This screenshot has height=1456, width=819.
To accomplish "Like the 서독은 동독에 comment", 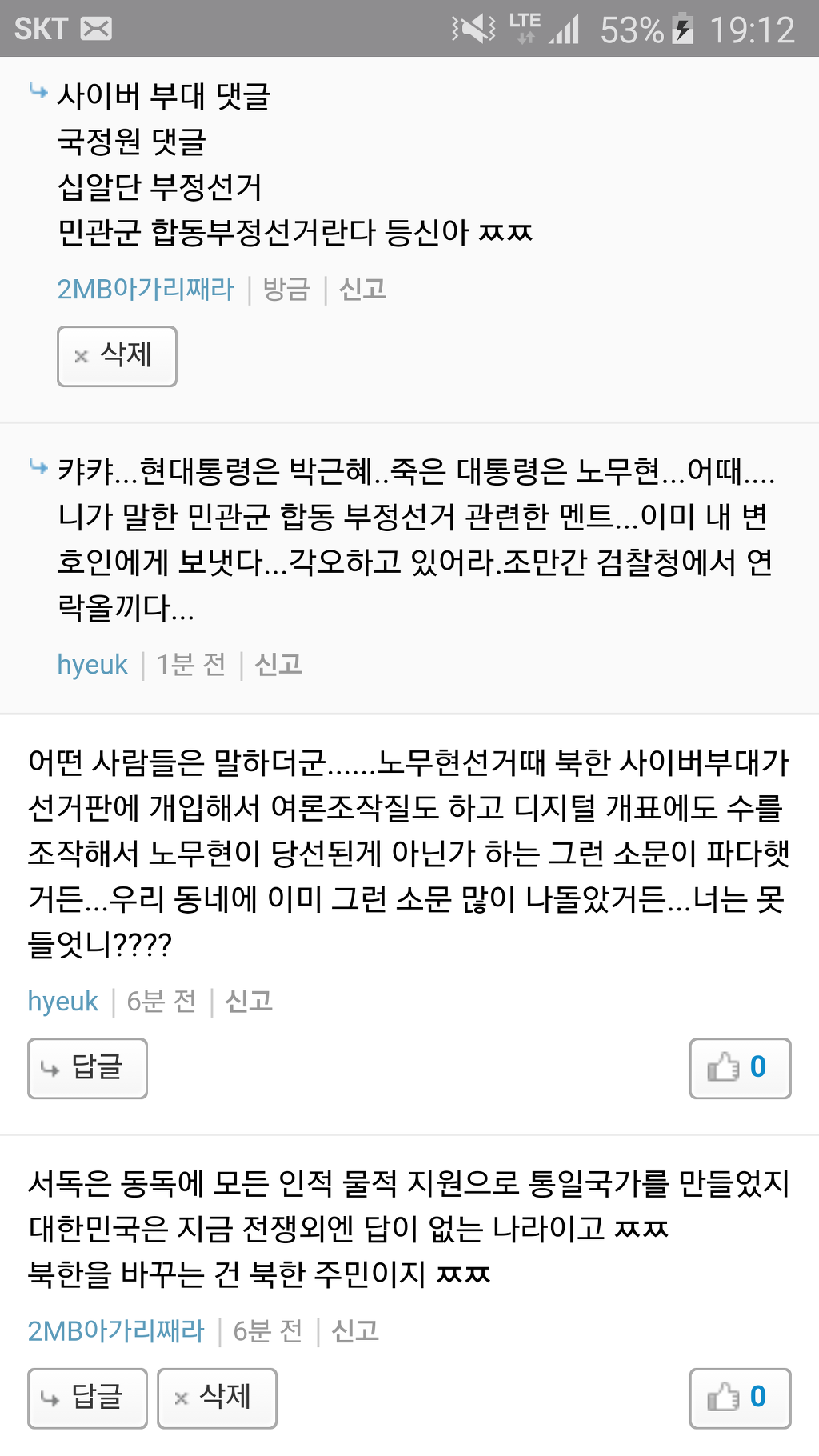I will click(740, 1398).
